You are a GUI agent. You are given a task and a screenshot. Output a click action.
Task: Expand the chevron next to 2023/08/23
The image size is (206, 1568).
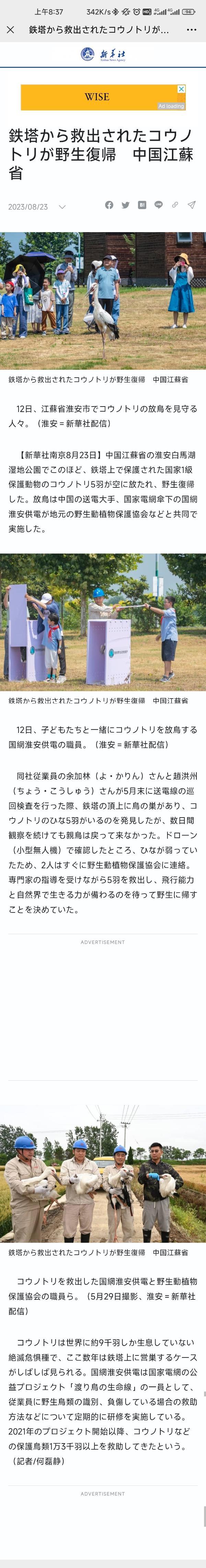[x=62, y=207]
